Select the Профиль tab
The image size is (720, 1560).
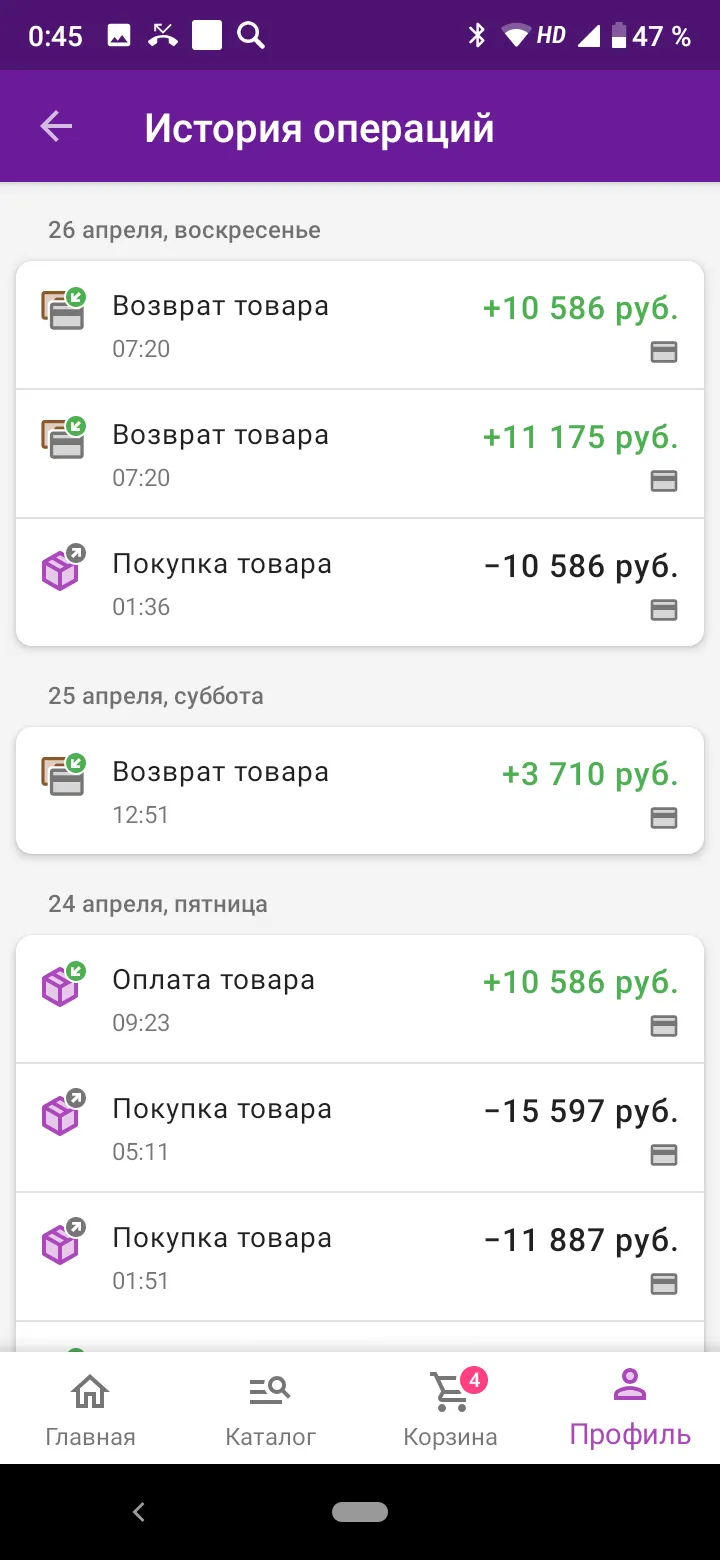(x=630, y=1409)
